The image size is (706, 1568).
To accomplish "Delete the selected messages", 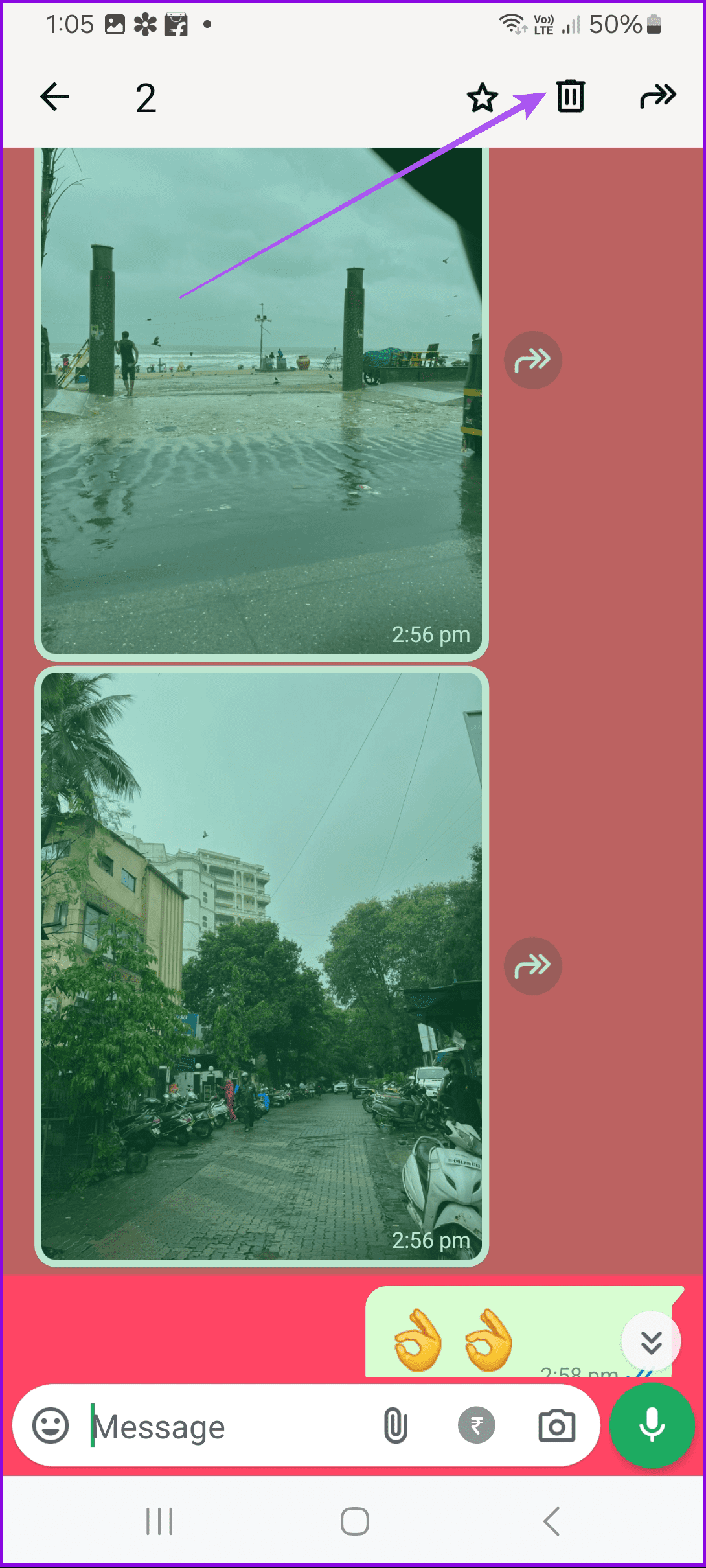I will (571, 97).
